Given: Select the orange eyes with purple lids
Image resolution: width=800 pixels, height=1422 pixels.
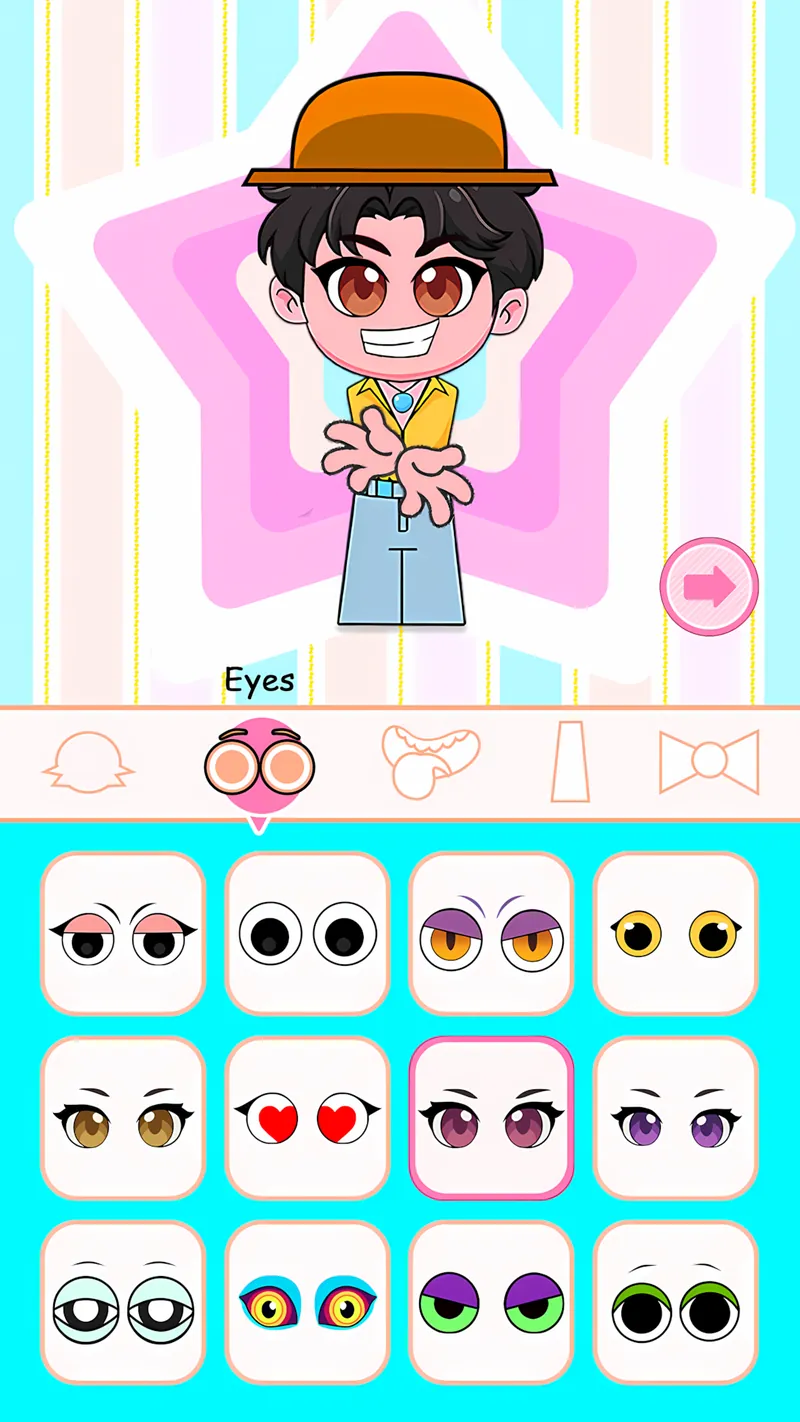Looking at the screenshot, I should [x=491, y=933].
